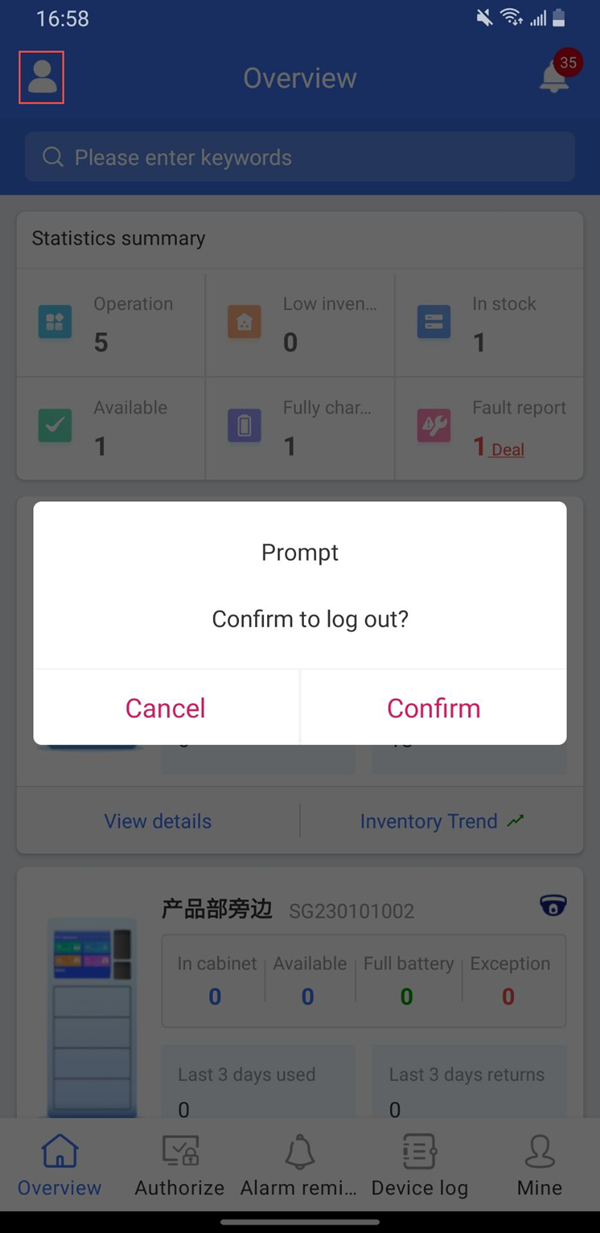600x1233 pixels.
Task: Open the camera icon for SG230101002
Action: click(552, 906)
